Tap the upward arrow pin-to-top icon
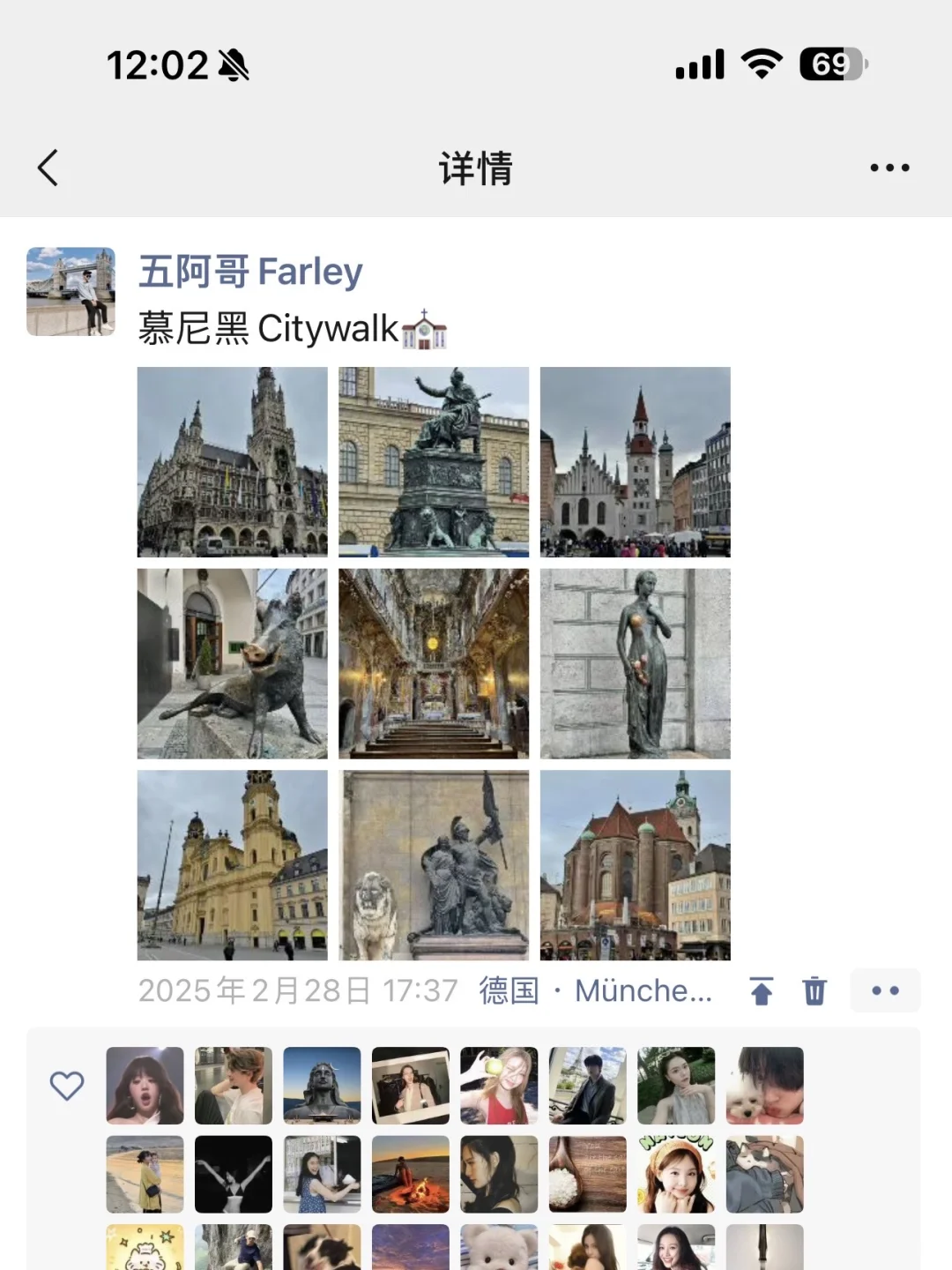 point(762,991)
